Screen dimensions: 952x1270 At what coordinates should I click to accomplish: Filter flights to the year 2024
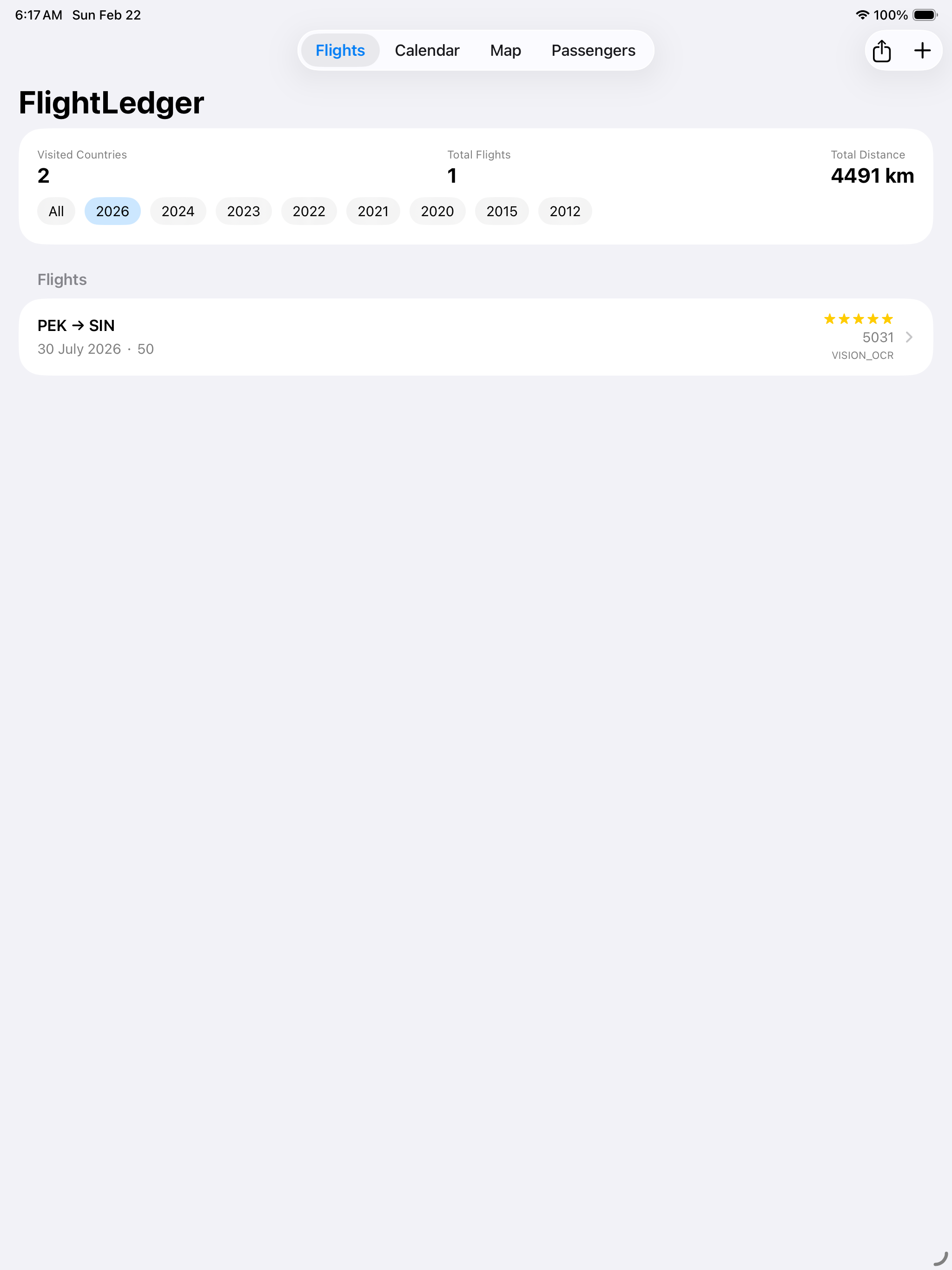click(x=178, y=212)
